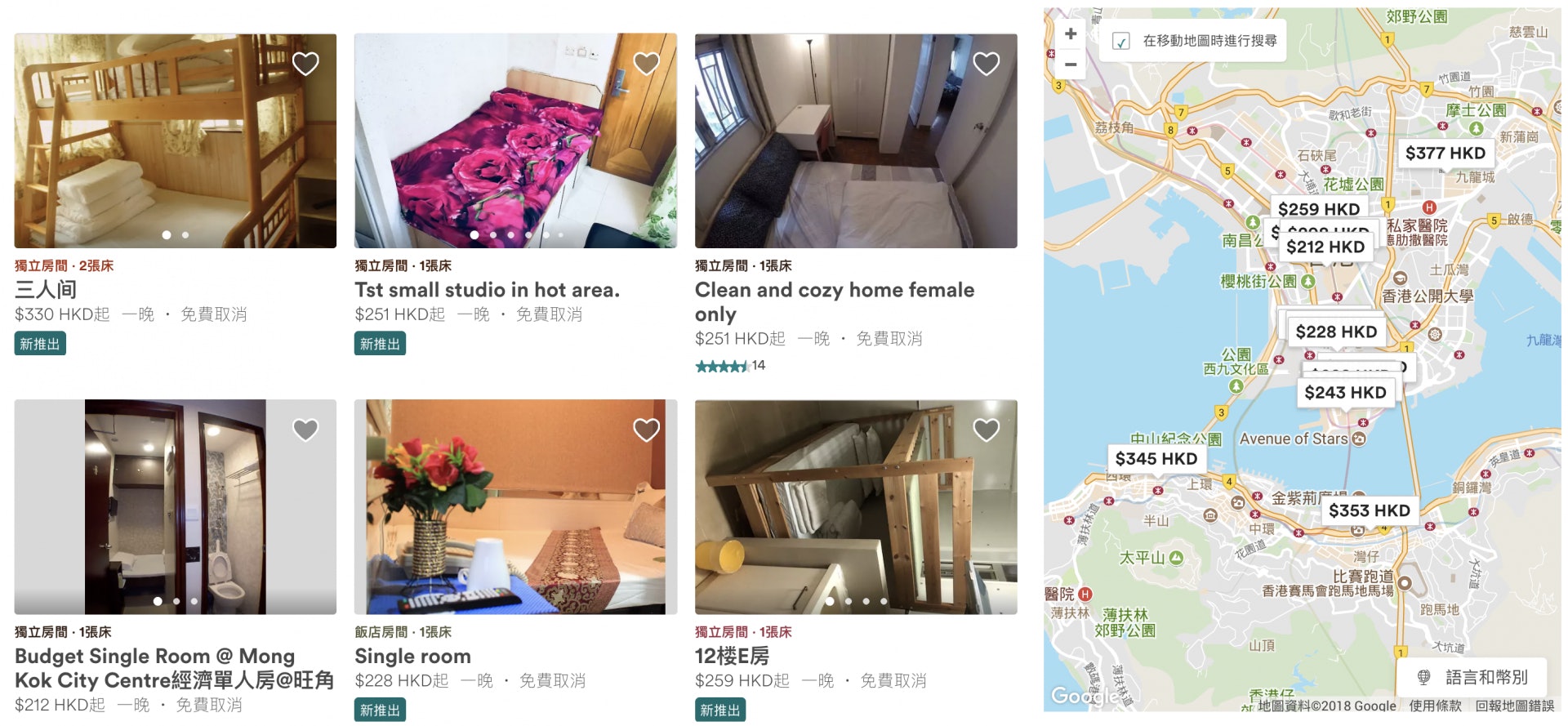Select the $377 HKD map marker
1568x726 pixels.
coord(1445,153)
